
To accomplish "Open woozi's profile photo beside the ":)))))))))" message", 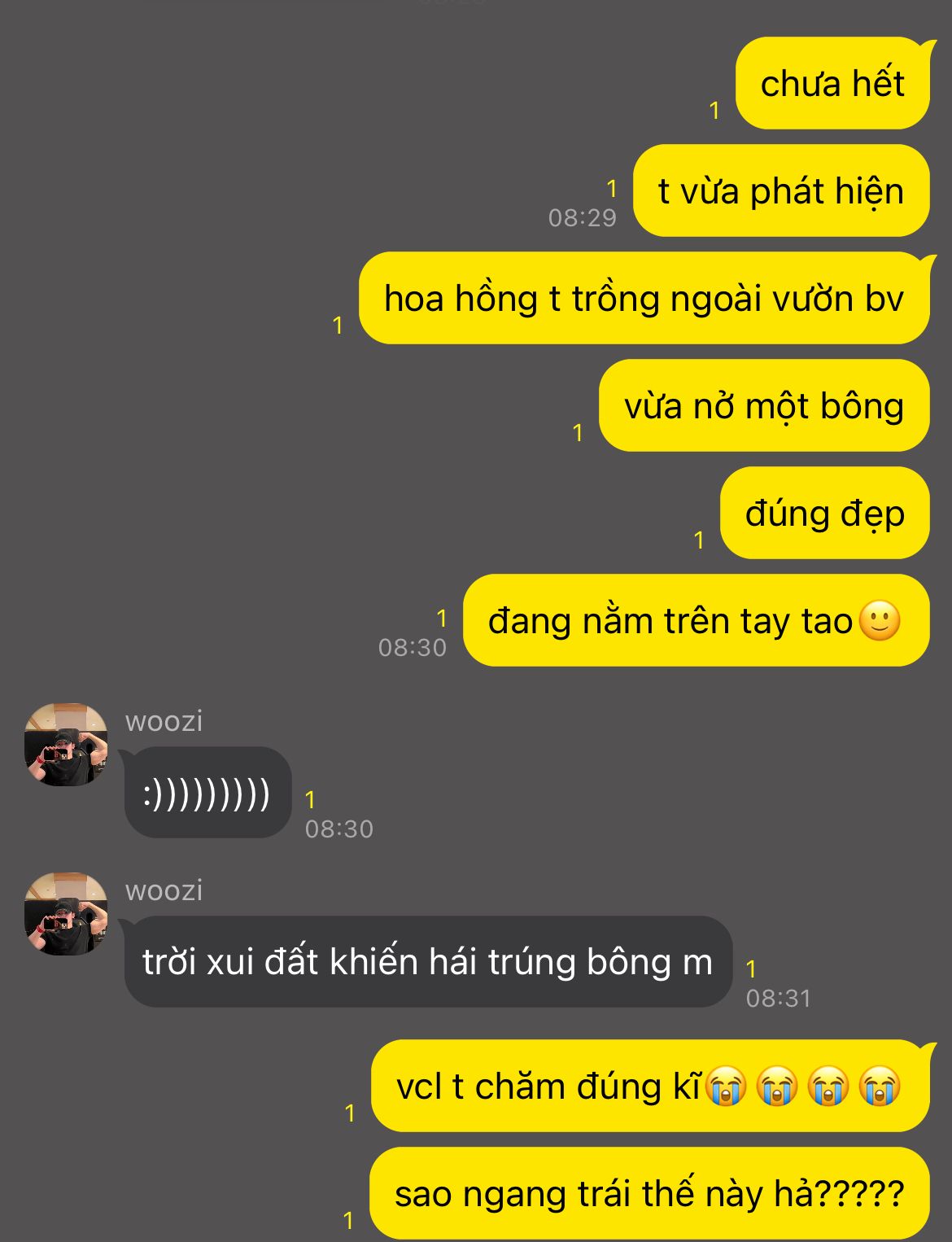I will 67,745.
